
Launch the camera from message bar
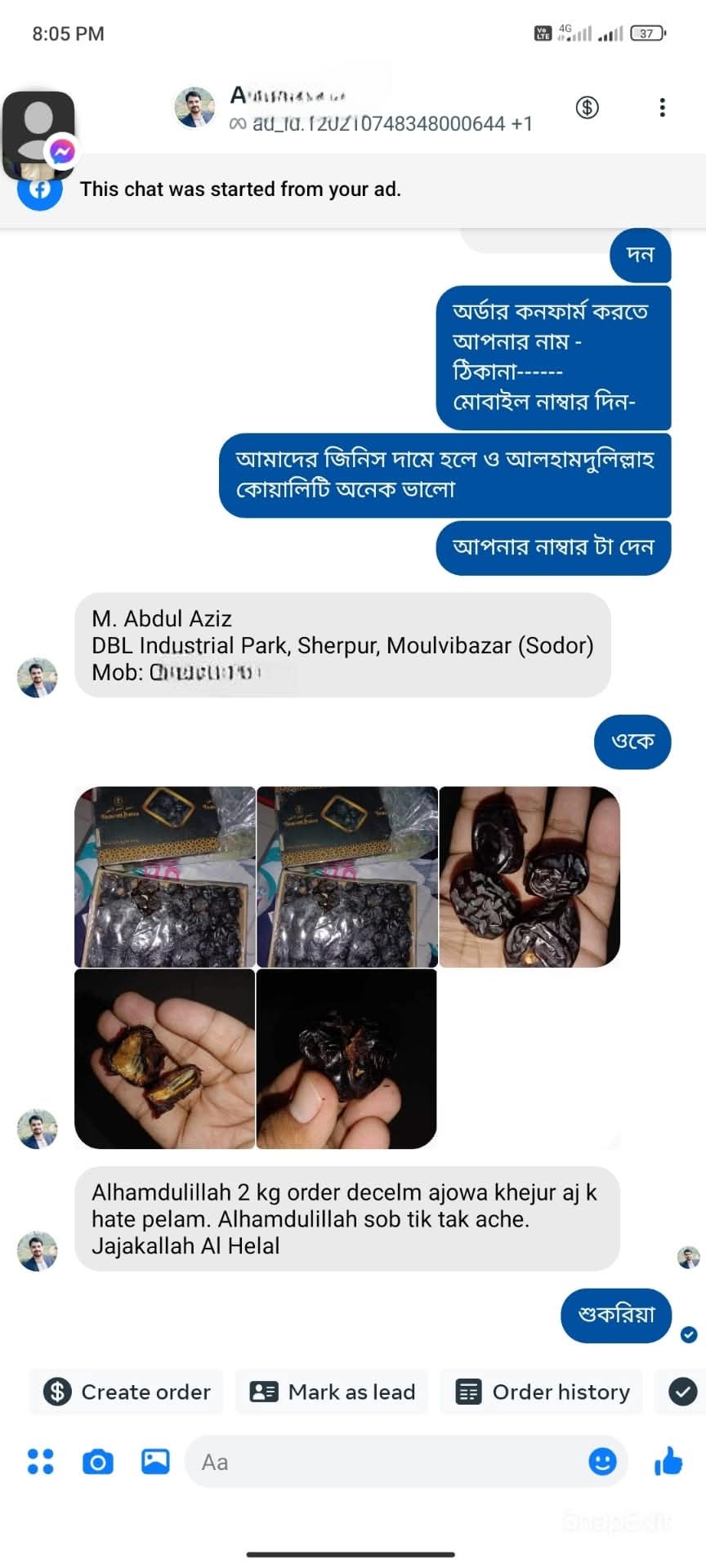coord(98,1461)
